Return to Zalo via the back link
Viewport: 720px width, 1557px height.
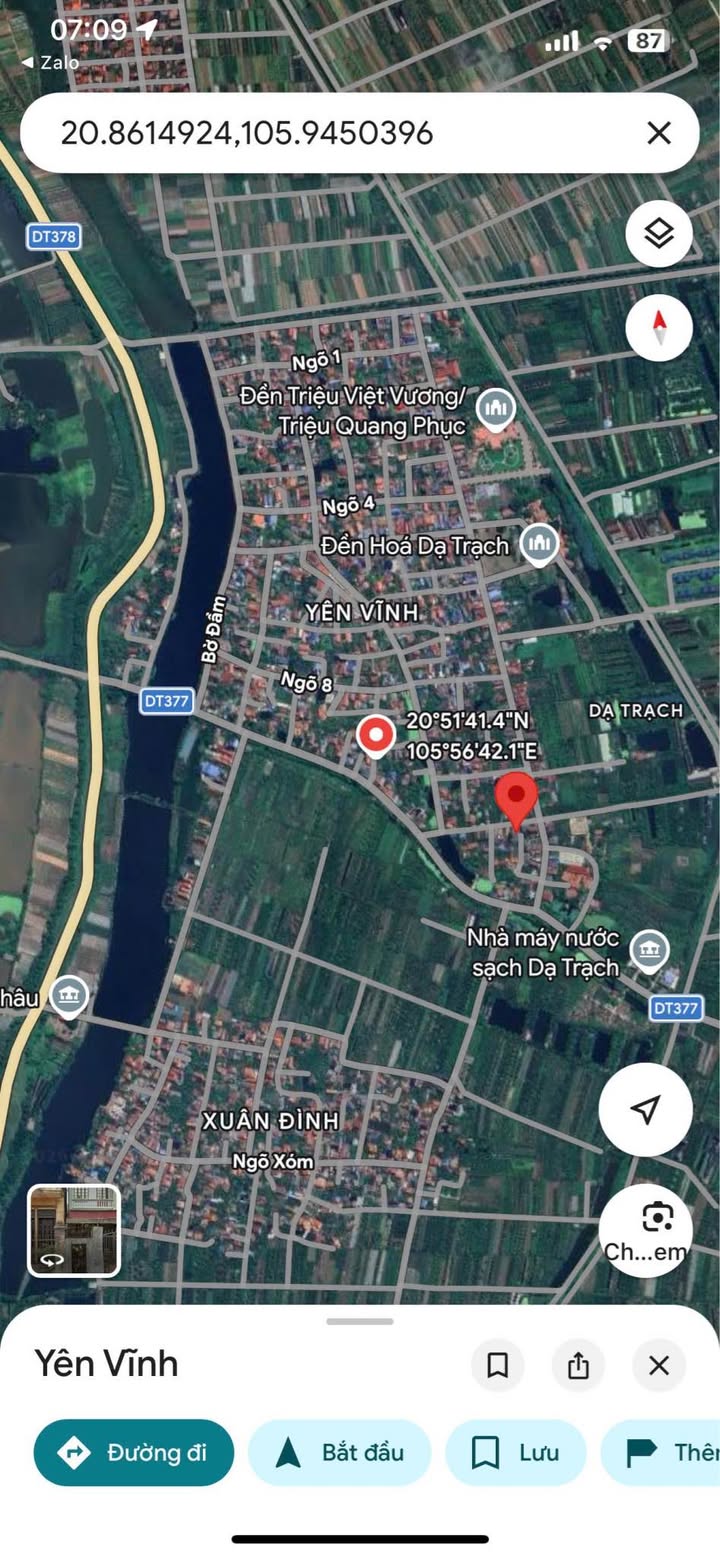[50, 63]
